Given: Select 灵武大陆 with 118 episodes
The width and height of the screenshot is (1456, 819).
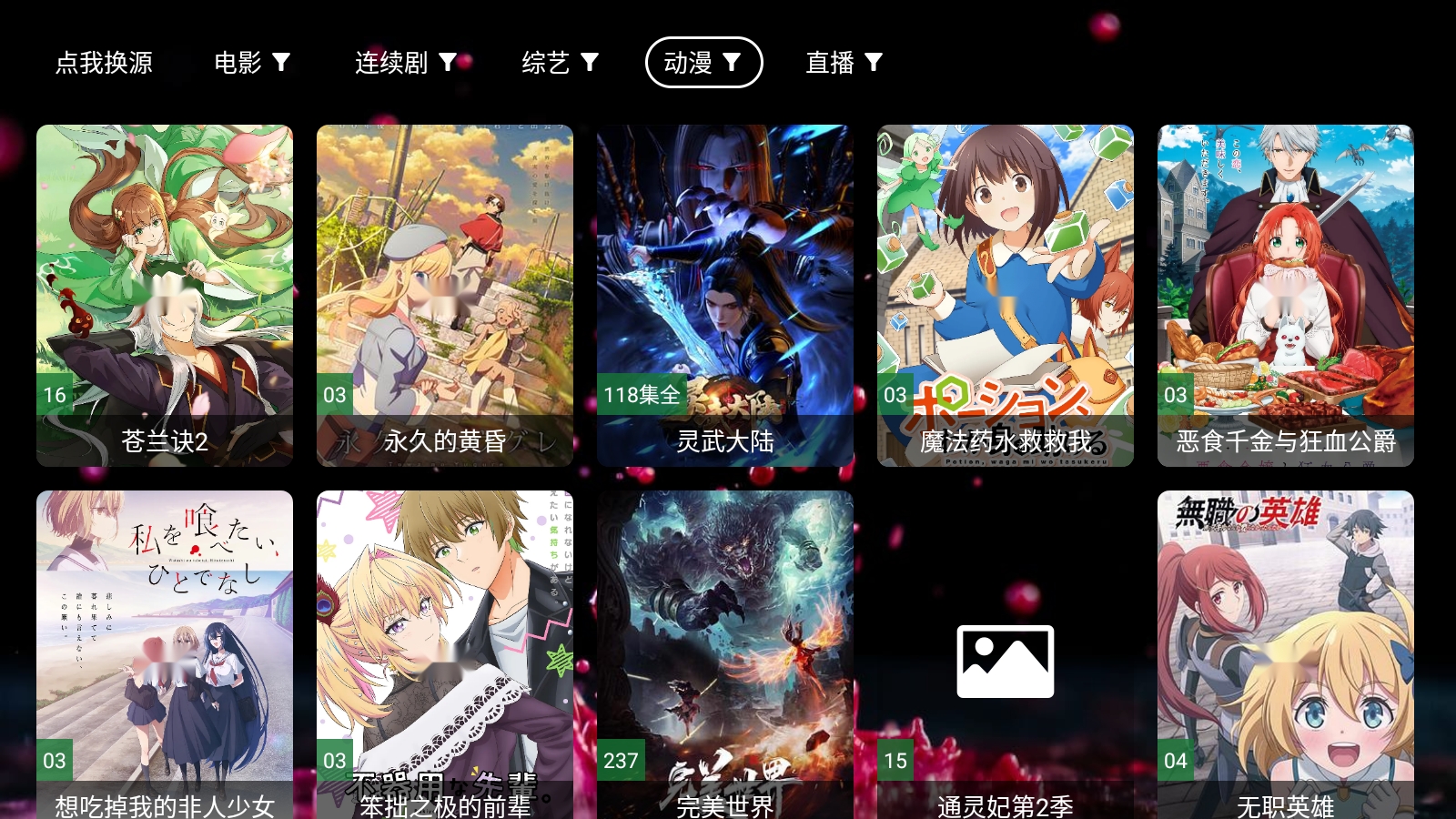Looking at the screenshot, I should click(x=725, y=295).
